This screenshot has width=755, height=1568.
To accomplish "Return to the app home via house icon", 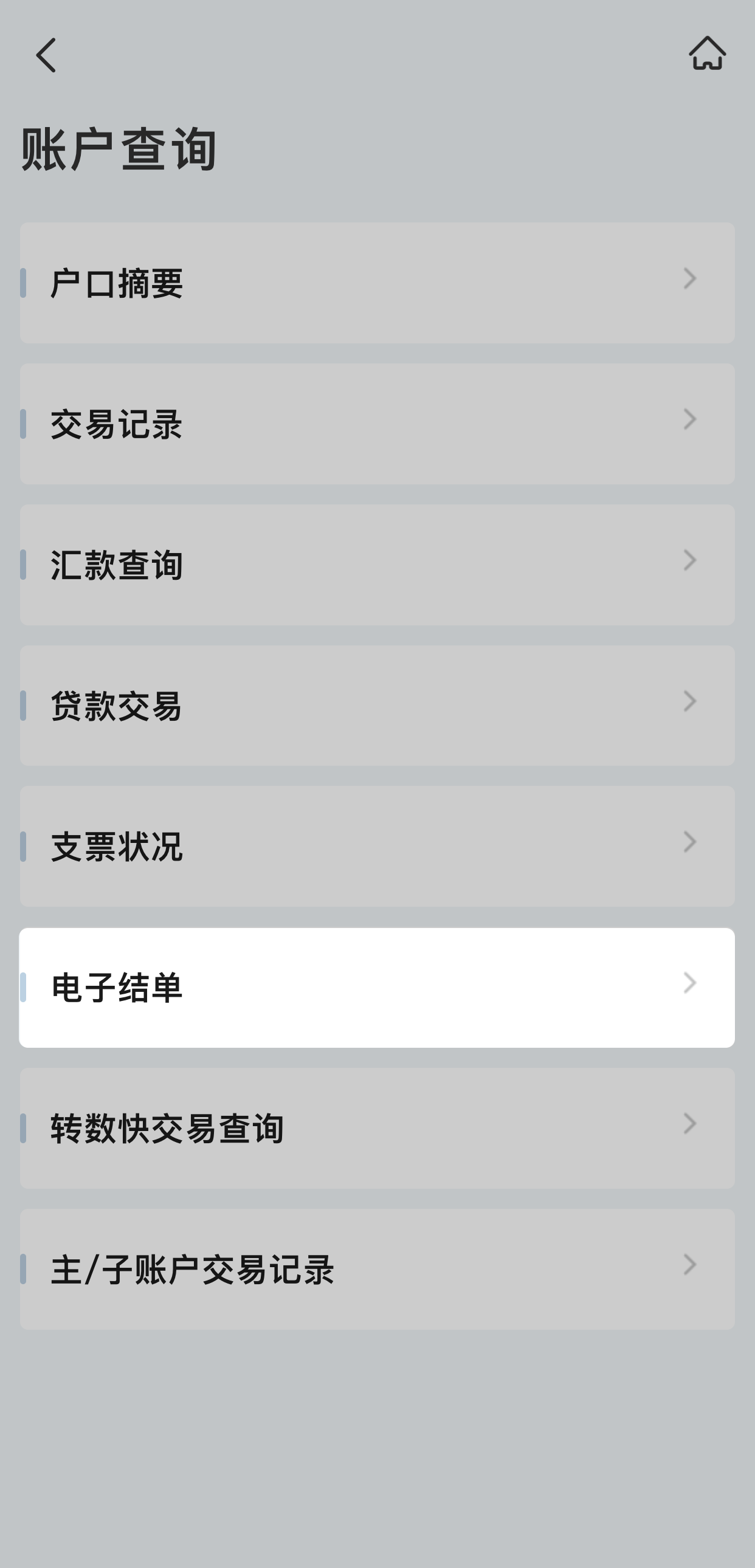I will (x=707, y=53).
